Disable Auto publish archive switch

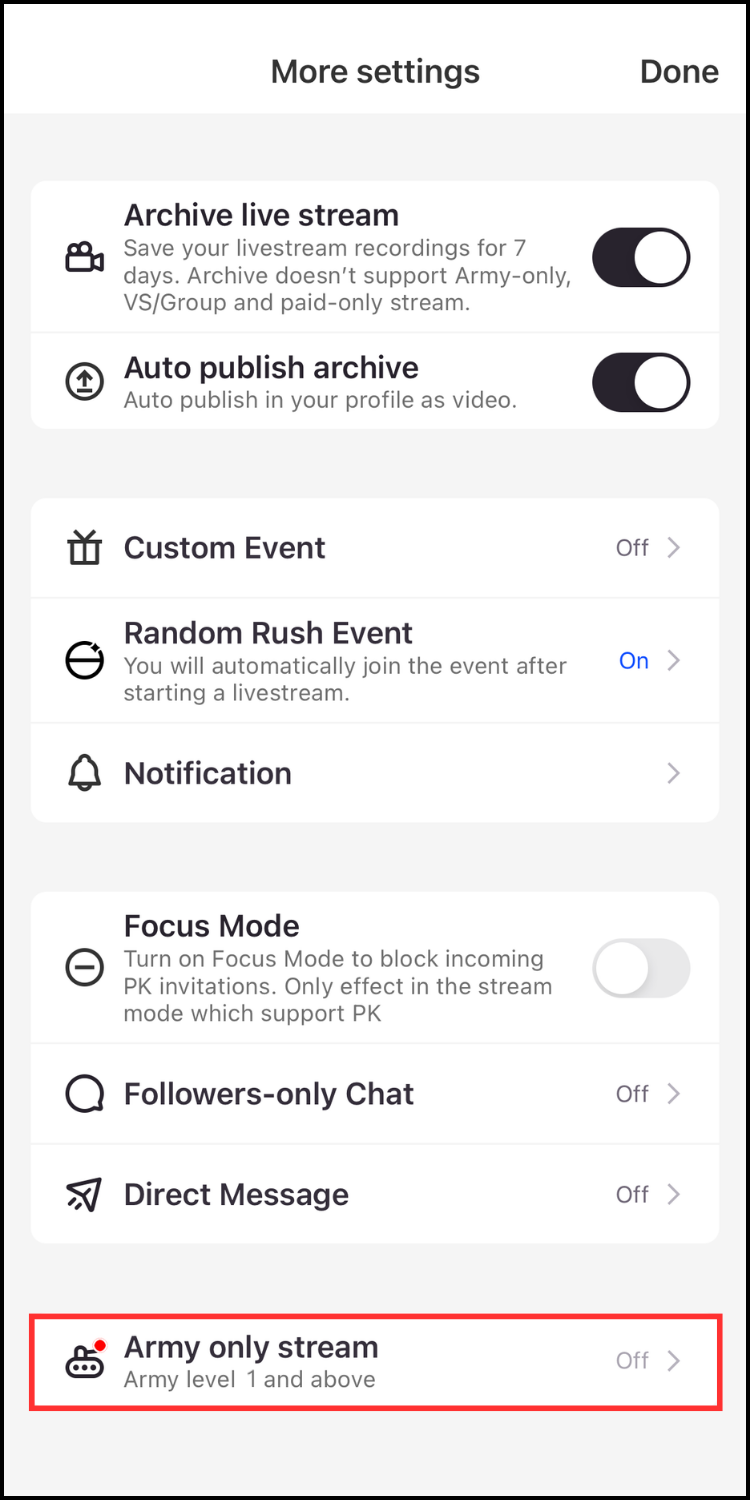click(641, 383)
